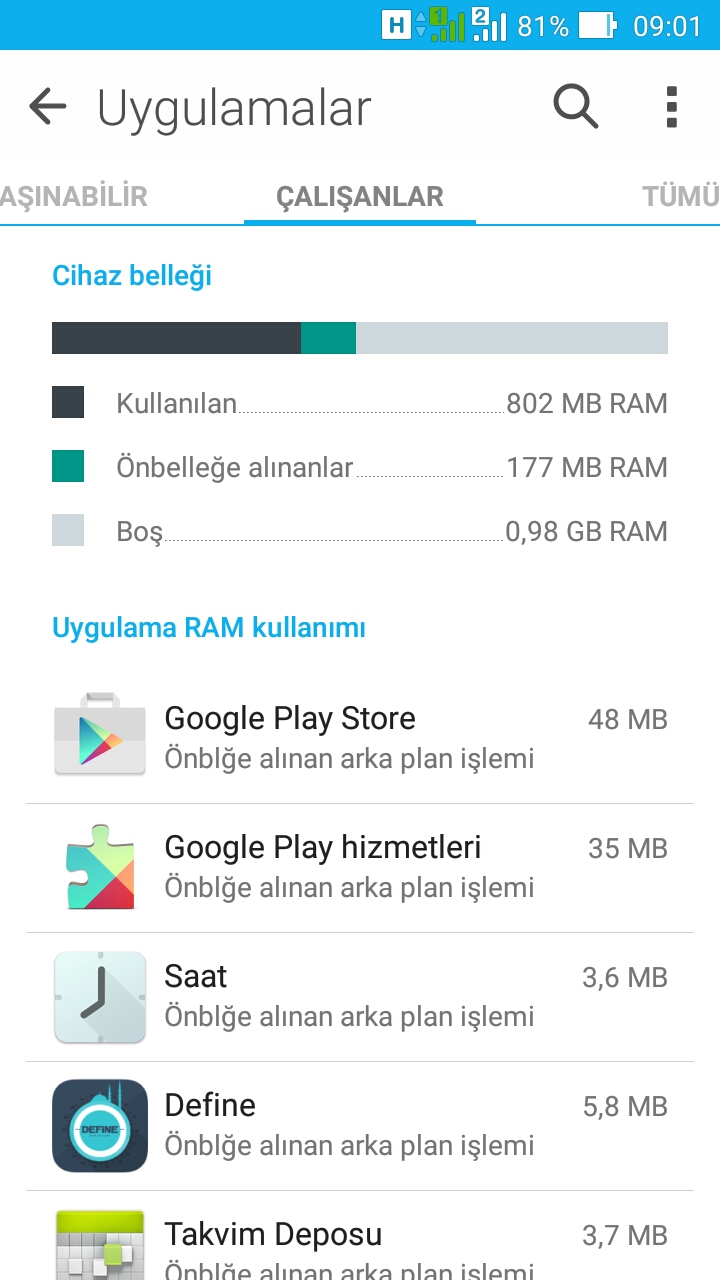Go back from Uygulamalar screen

(x=47, y=107)
